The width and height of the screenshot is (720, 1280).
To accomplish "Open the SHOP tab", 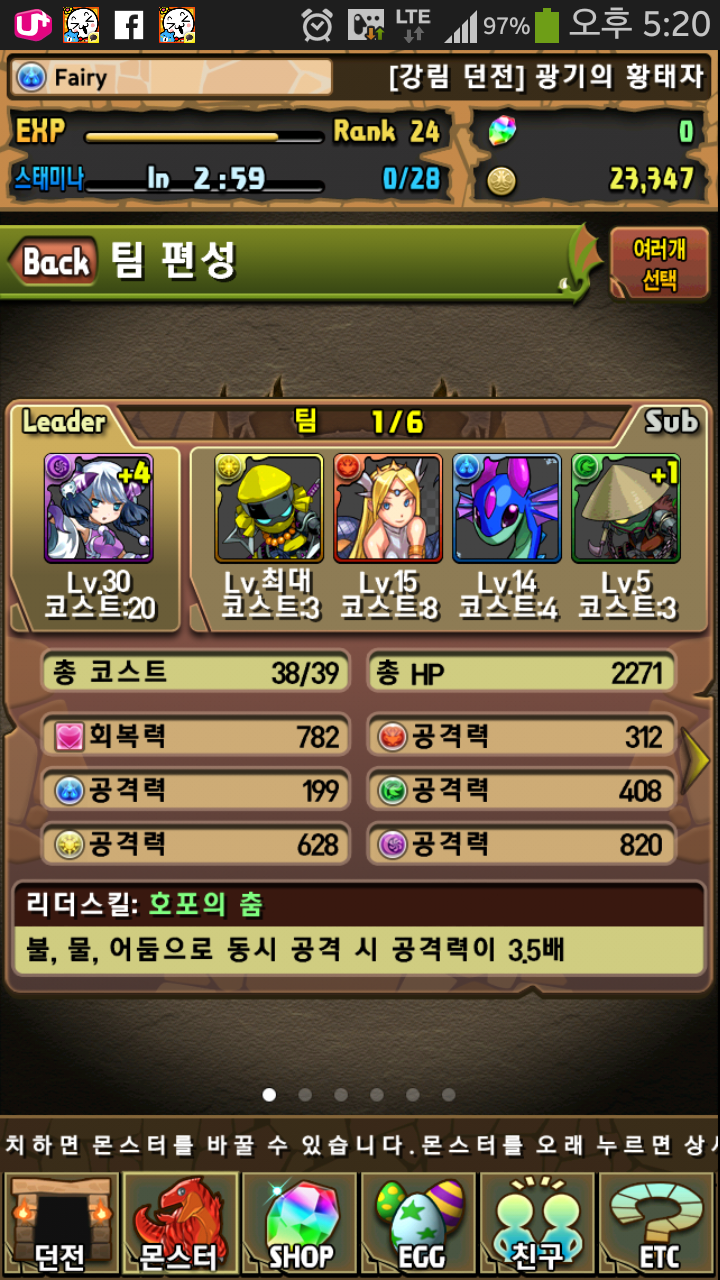I will click(x=300, y=1224).
